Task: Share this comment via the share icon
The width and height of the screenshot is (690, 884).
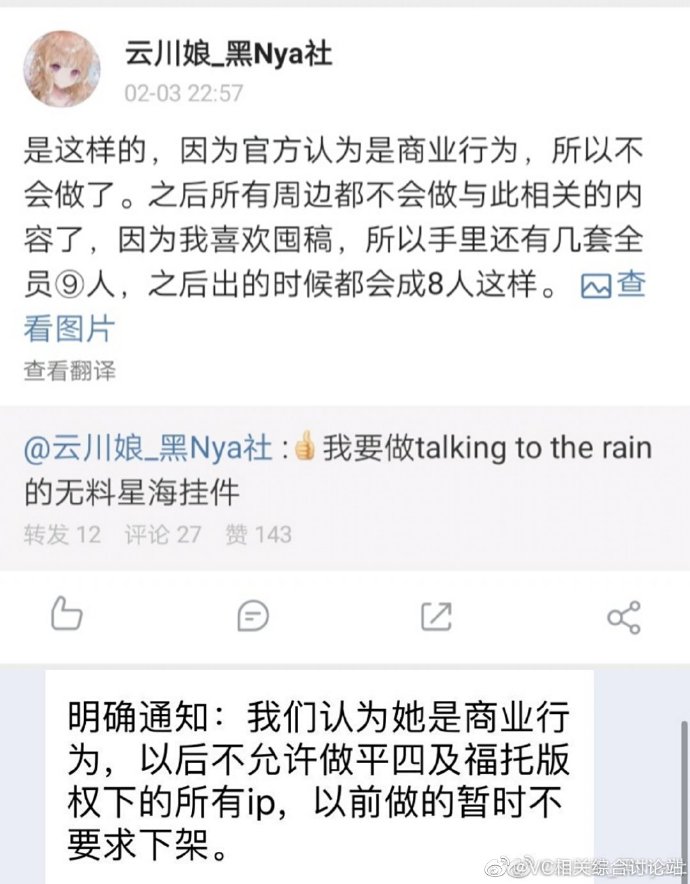Action: pyautogui.click(x=623, y=615)
